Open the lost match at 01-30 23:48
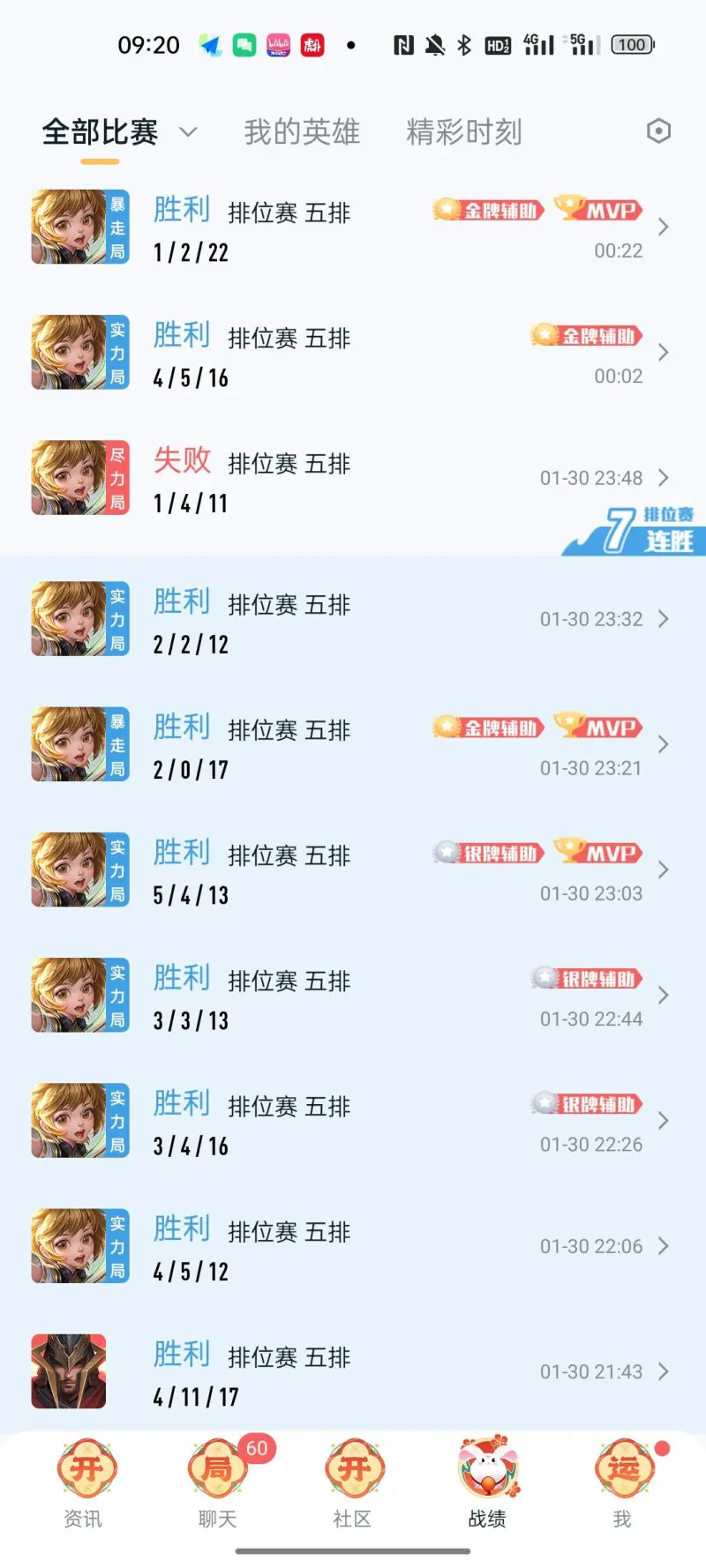706x1568 pixels. pyautogui.click(x=353, y=479)
